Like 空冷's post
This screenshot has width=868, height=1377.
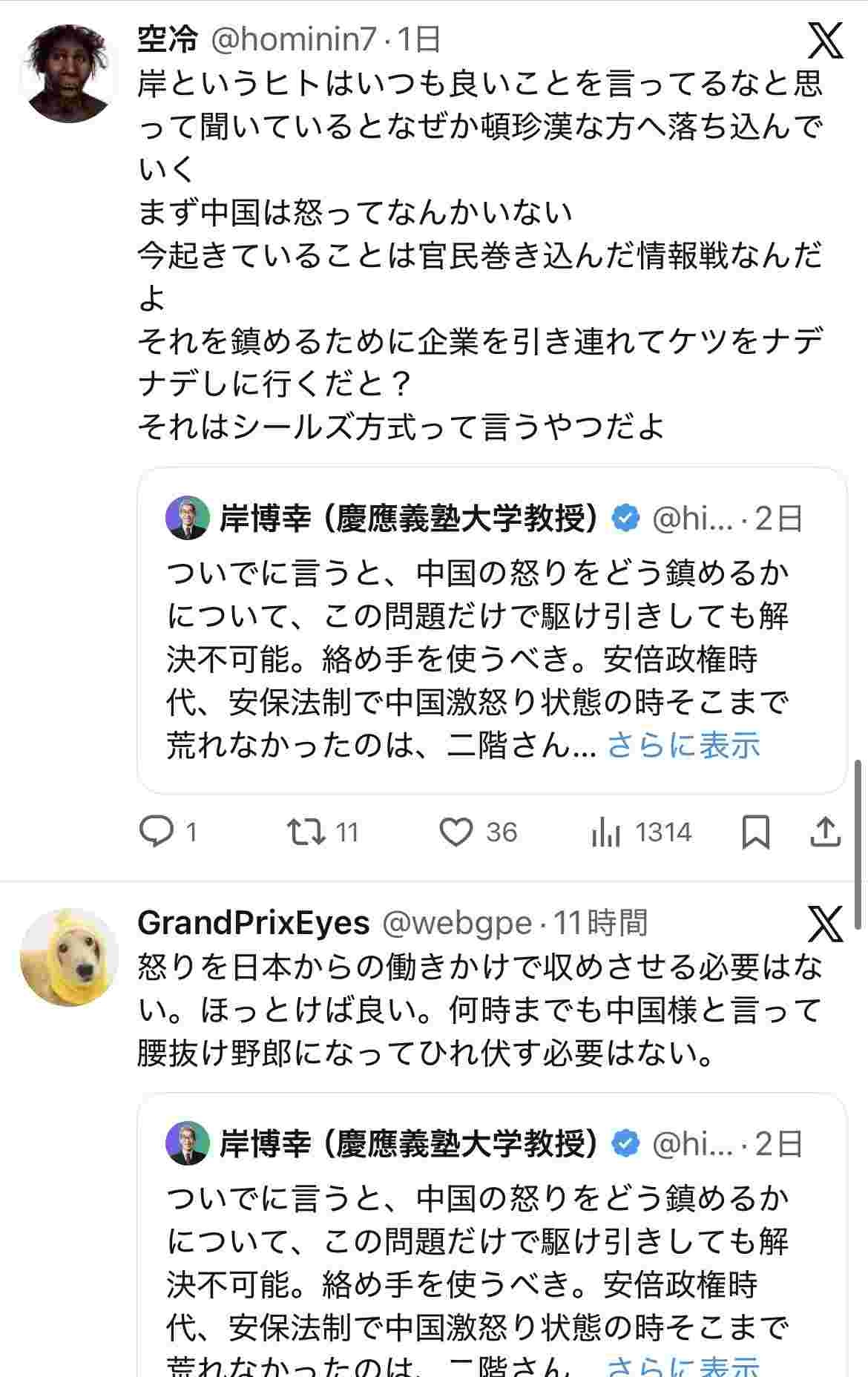(x=456, y=832)
